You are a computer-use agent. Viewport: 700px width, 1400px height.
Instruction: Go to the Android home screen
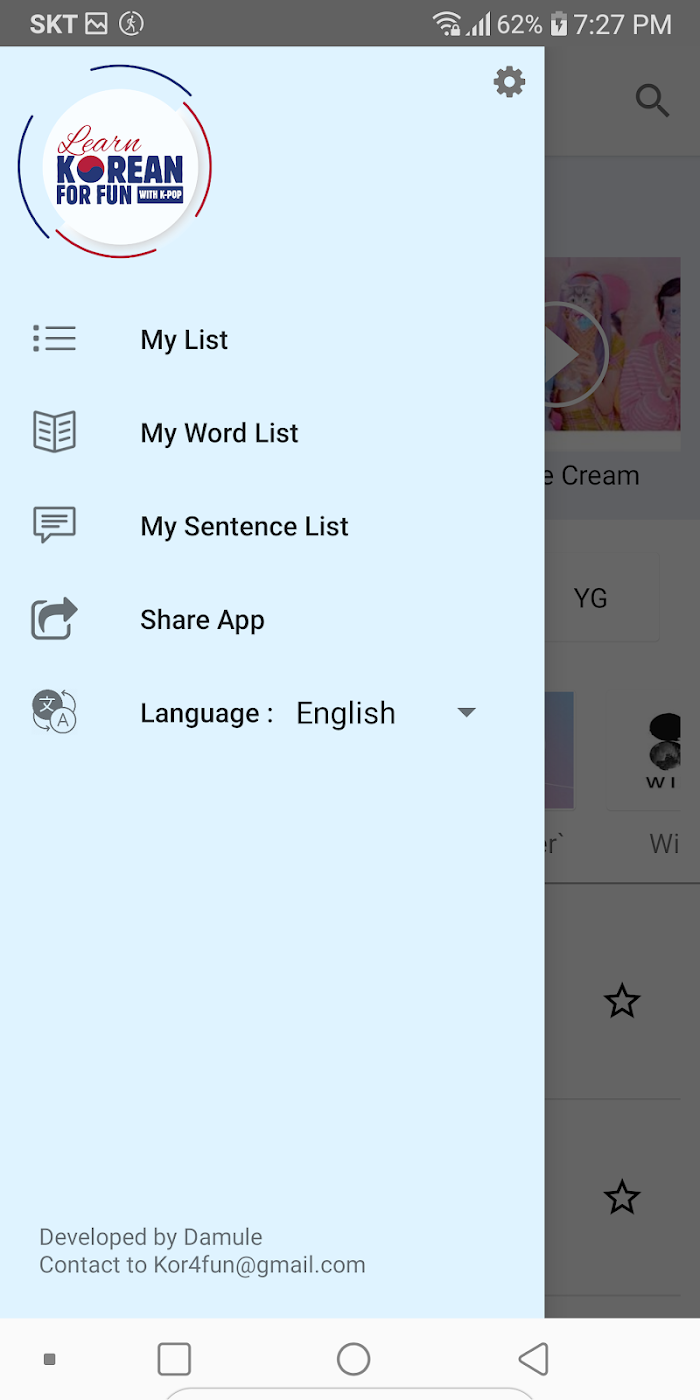[x=353, y=1359]
